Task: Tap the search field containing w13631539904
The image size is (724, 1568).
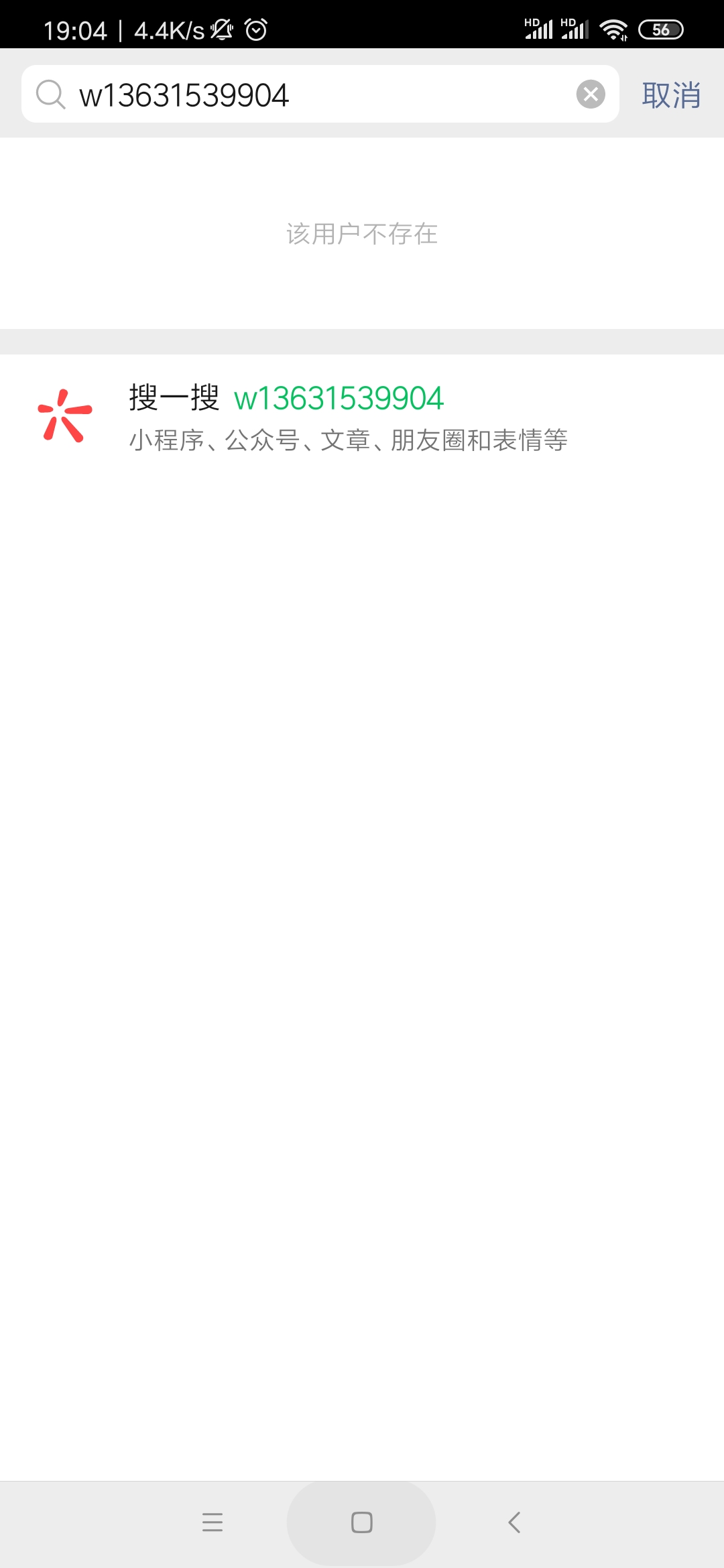Action: [x=315, y=94]
